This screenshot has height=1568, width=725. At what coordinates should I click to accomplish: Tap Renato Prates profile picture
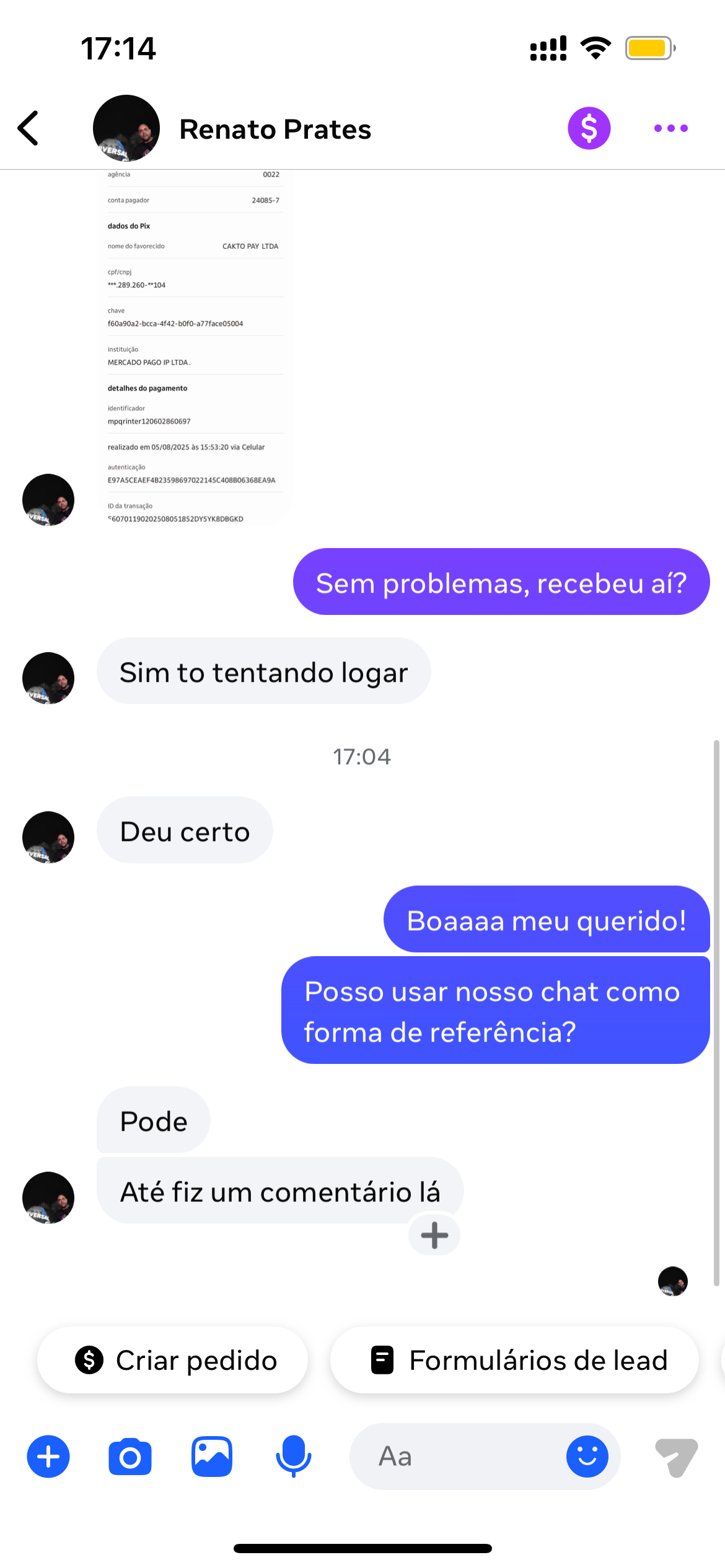[126, 128]
